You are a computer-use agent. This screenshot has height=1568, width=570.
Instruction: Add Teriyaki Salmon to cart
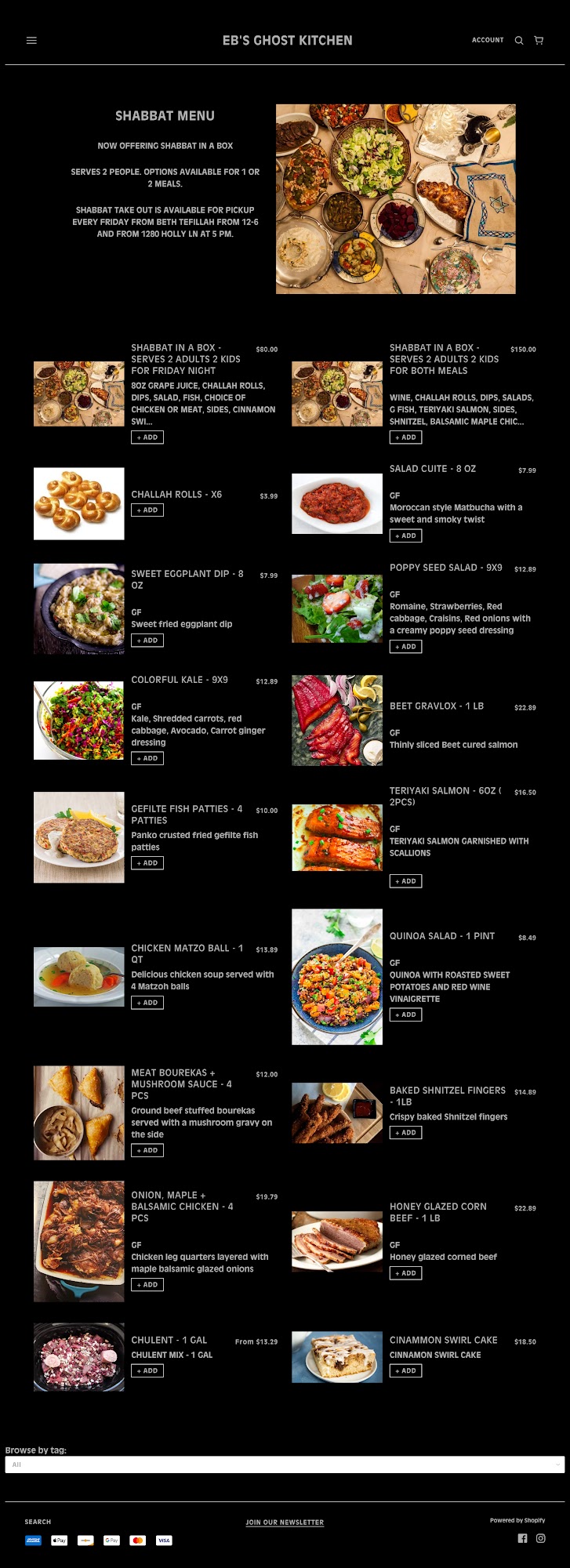405,881
